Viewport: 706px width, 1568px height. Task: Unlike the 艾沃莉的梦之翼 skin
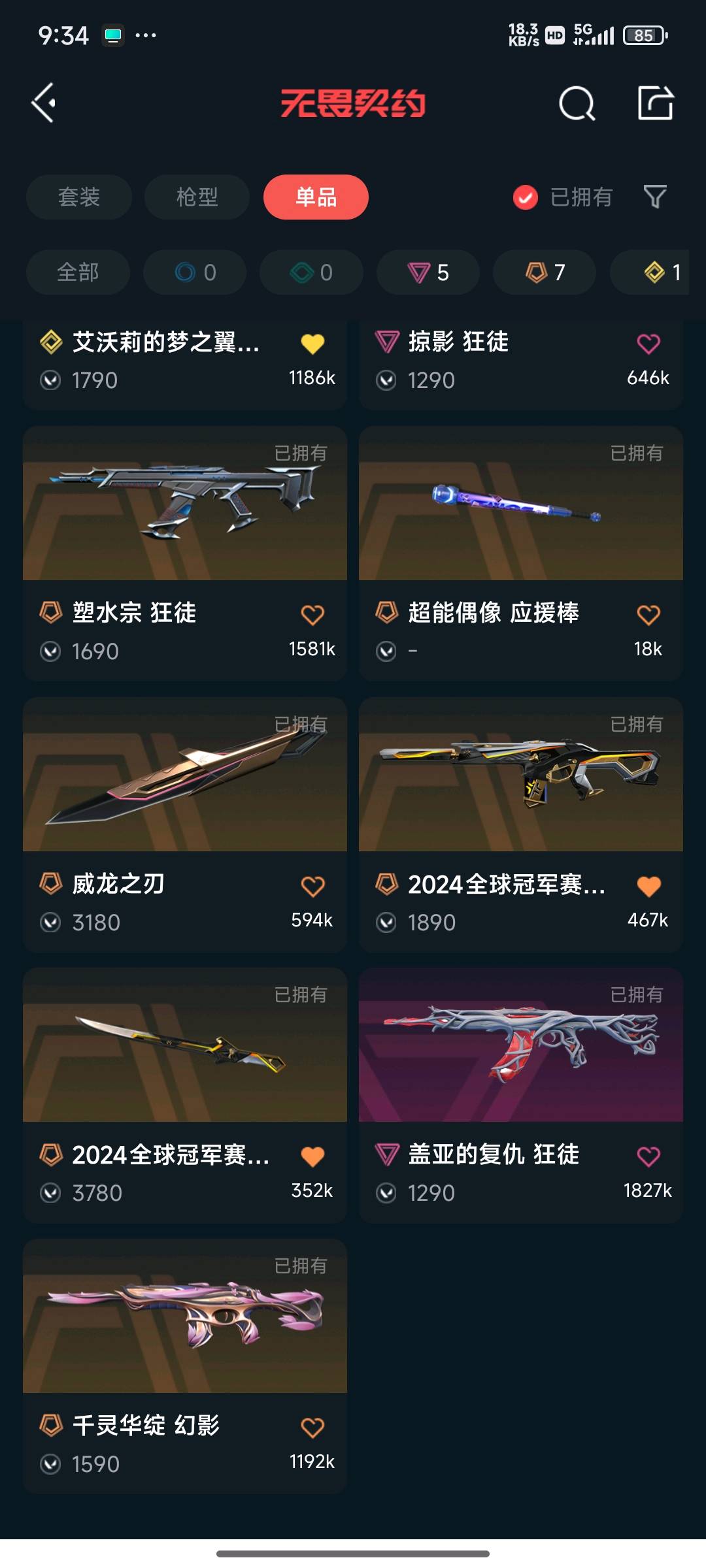click(x=312, y=344)
